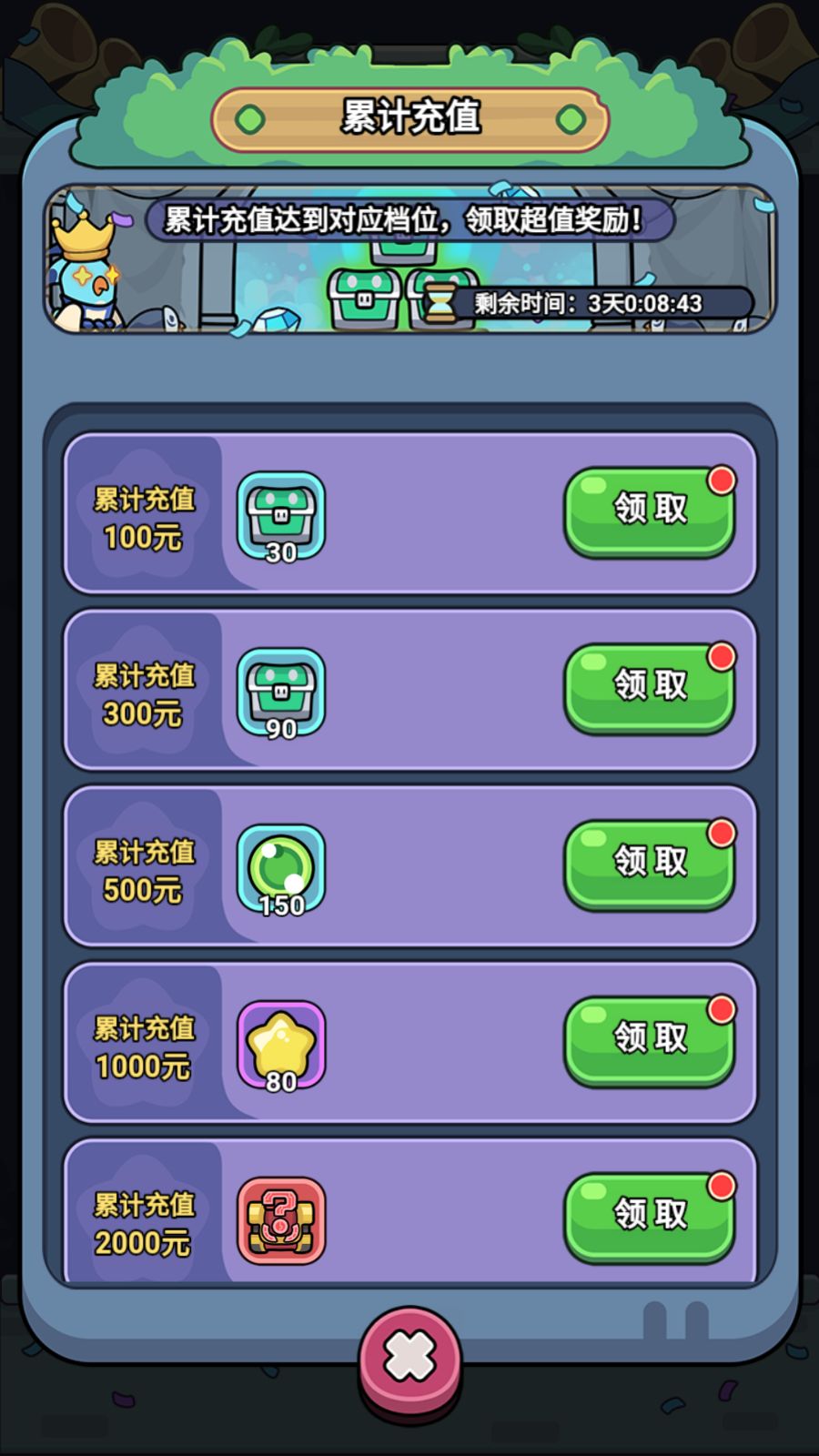819x1456 pixels.
Task: Collect the 1000元 recharge tier reward
Action: tap(649, 1039)
